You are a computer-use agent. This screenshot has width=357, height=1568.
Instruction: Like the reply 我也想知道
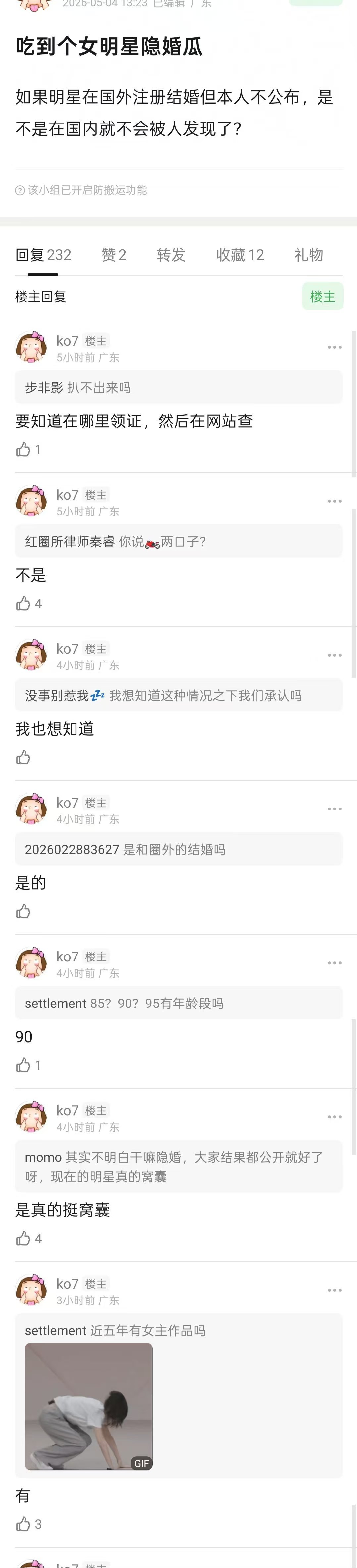pos(23,757)
